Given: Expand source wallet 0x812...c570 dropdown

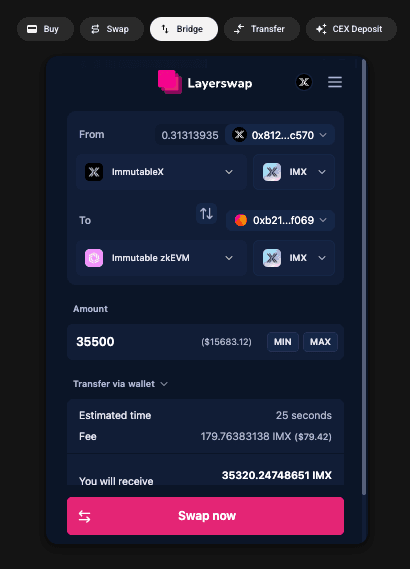Looking at the screenshot, I should [x=280, y=135].
